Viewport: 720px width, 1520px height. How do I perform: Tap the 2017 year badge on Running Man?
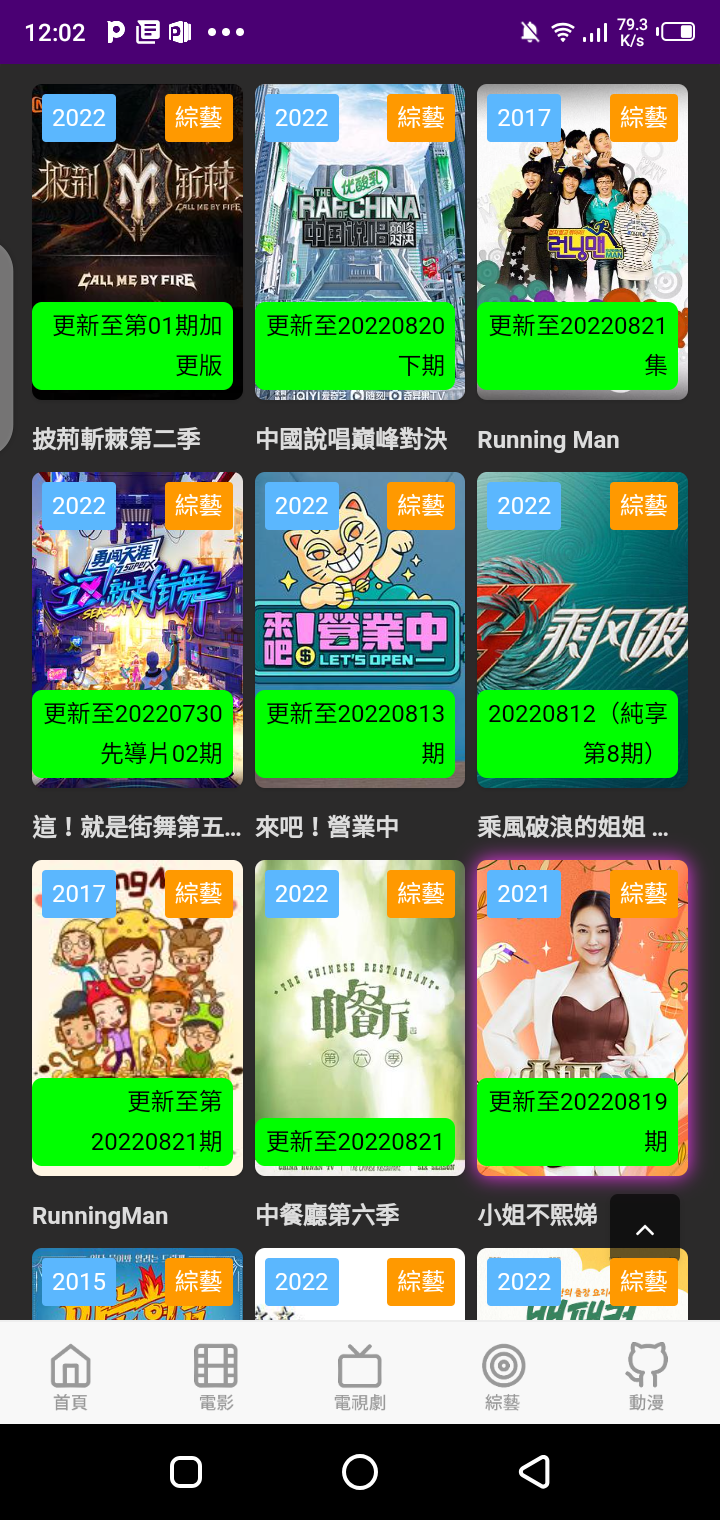click(x=522, y=117)
